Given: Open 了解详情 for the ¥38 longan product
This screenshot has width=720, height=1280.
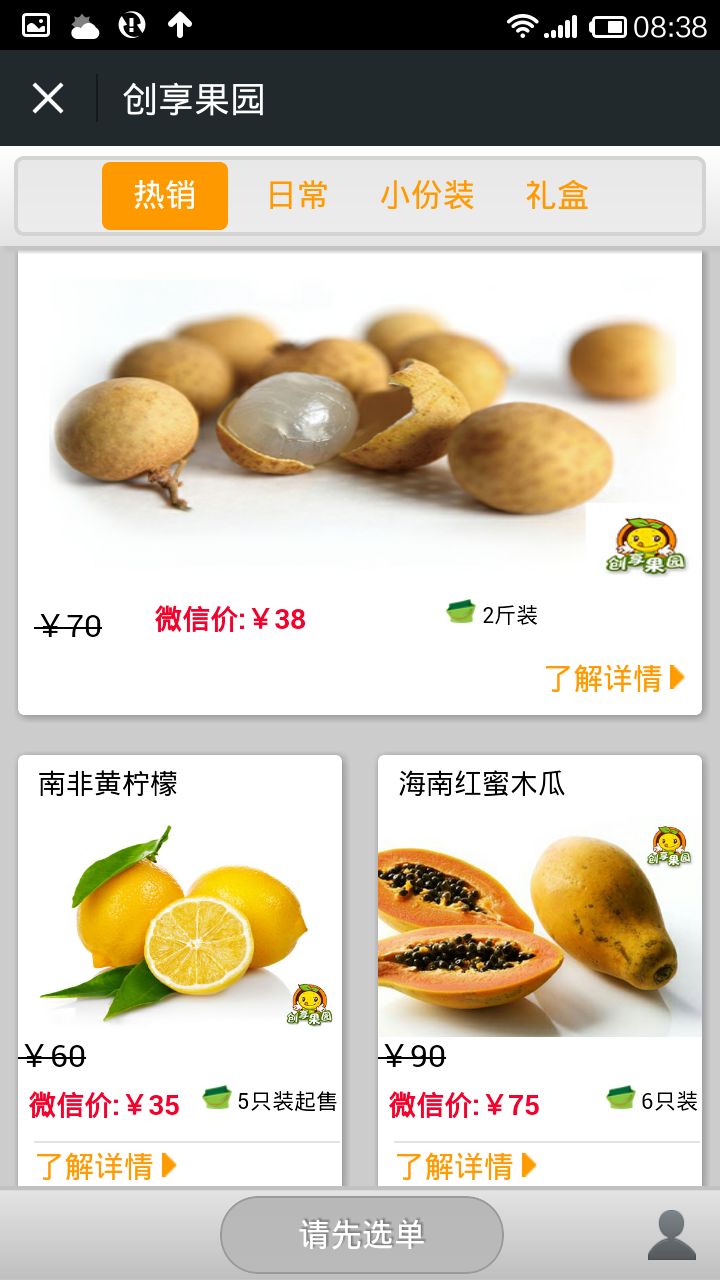Looking at the screenshot, I should [x=614, y=678].
